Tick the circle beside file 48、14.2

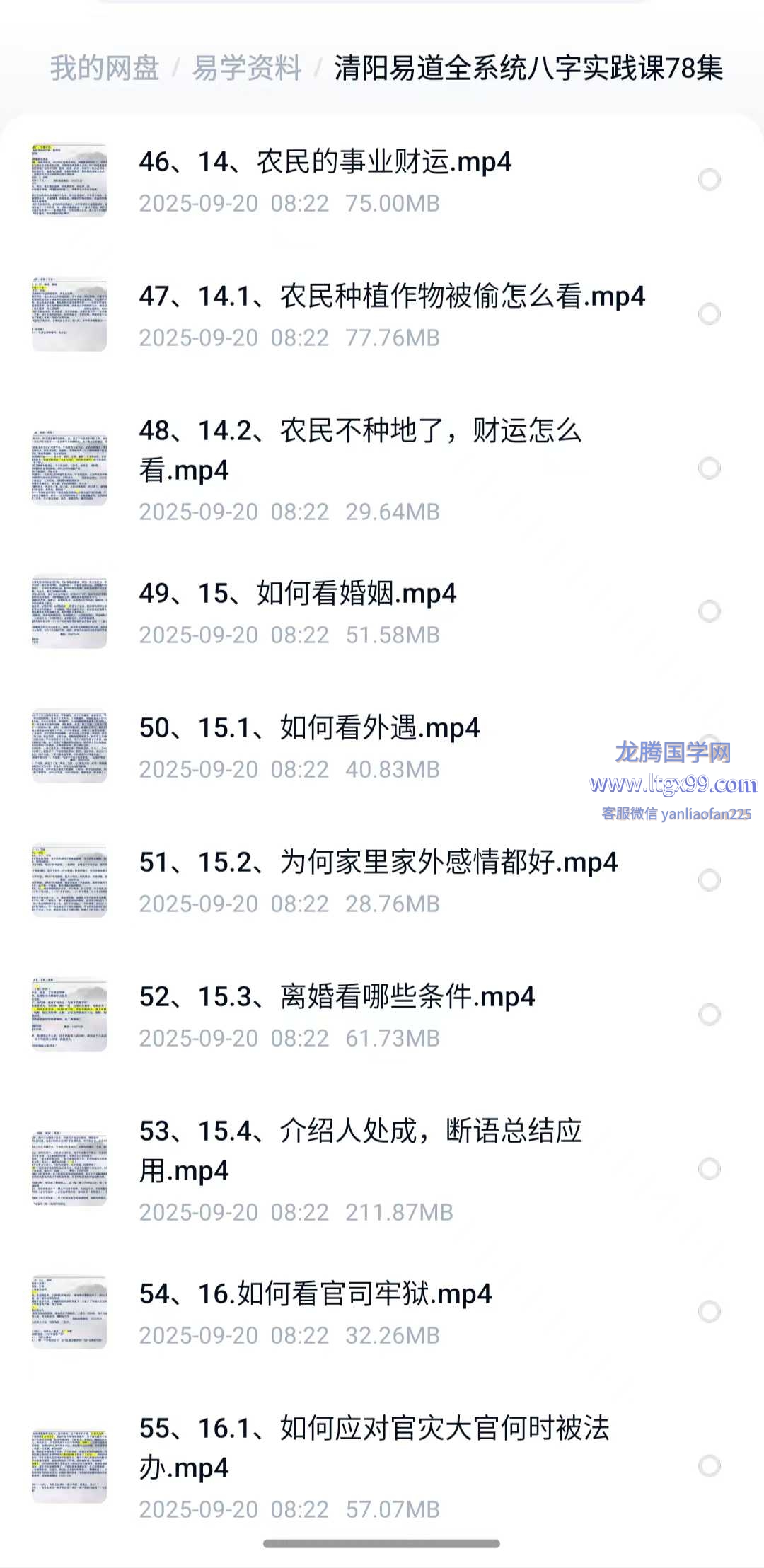pos(709,468)
